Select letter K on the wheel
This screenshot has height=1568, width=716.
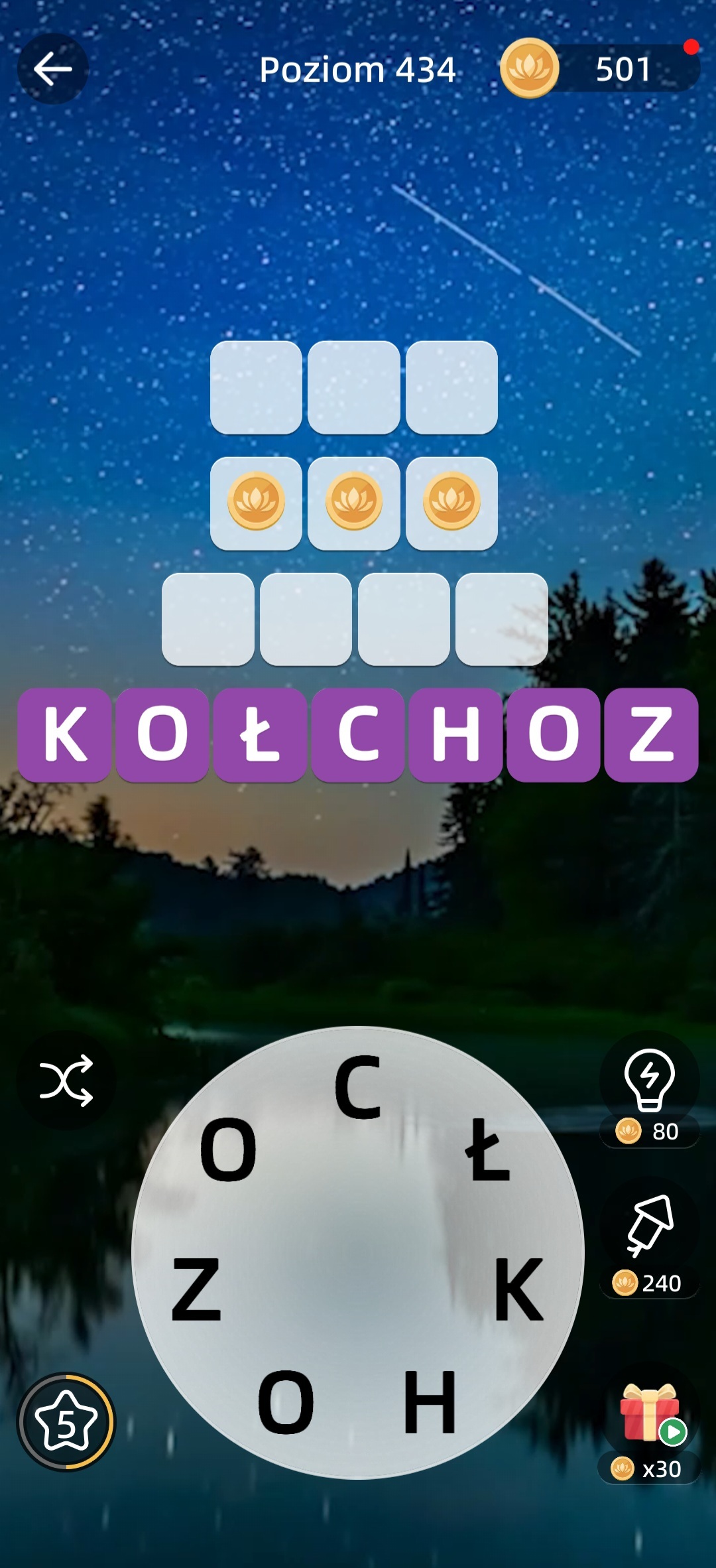[518, 1290]
